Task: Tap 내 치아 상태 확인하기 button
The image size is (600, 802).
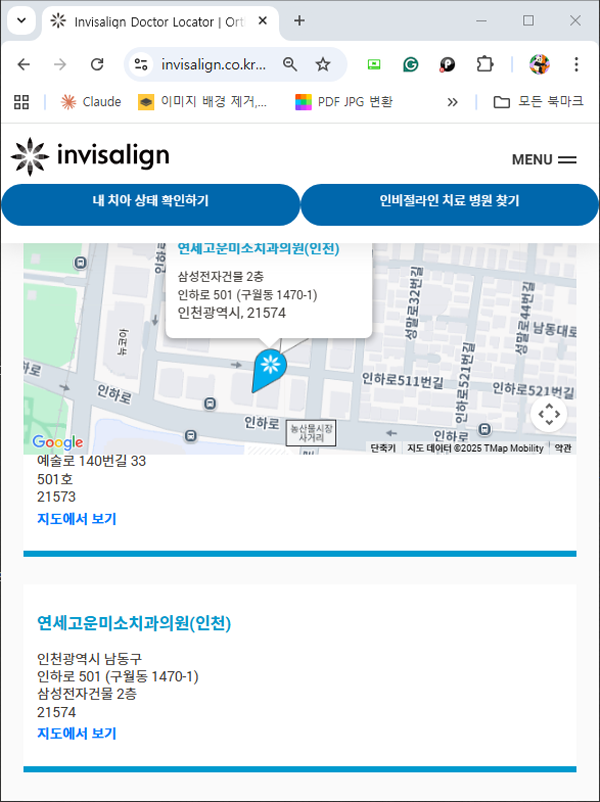Action: (x=150, y=201)
